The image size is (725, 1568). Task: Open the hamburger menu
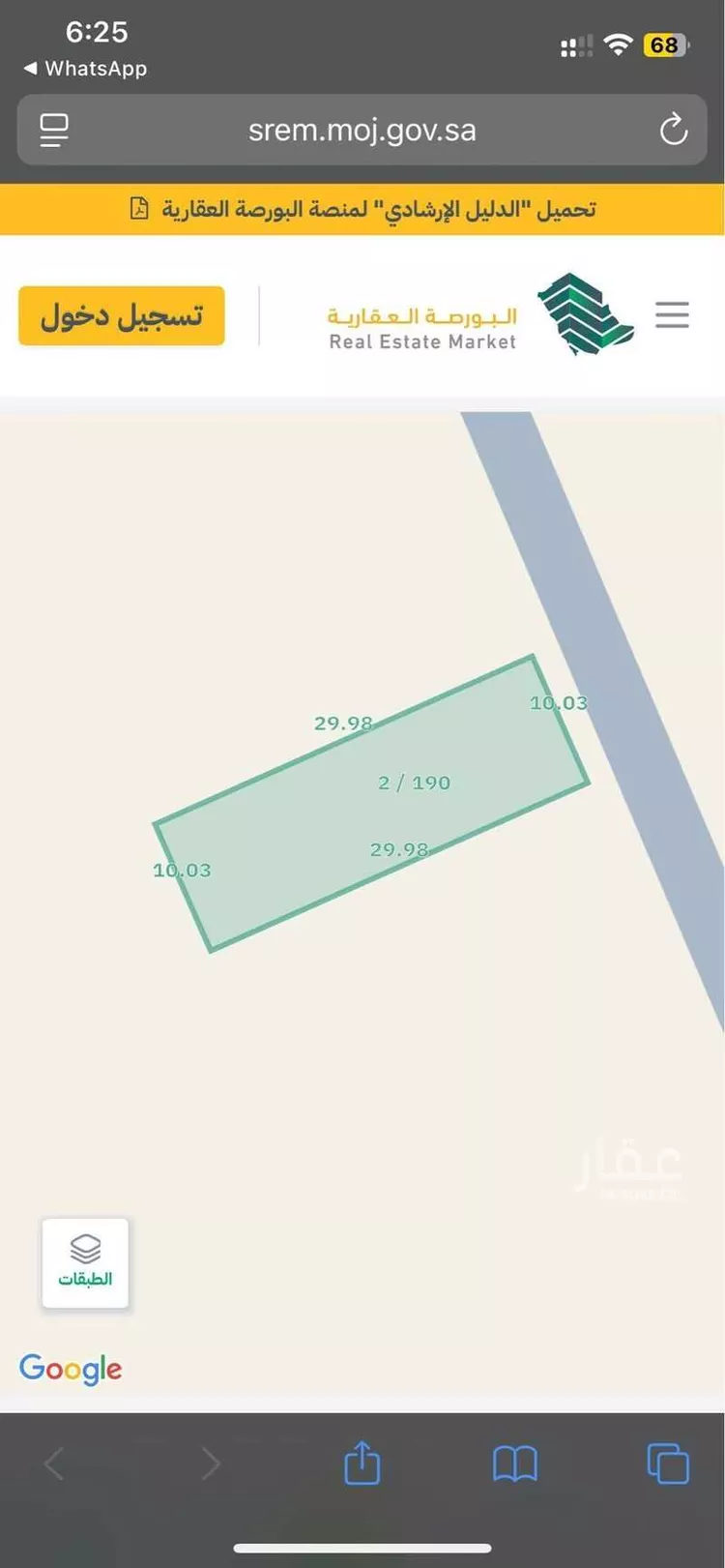(x=672, y=315)
